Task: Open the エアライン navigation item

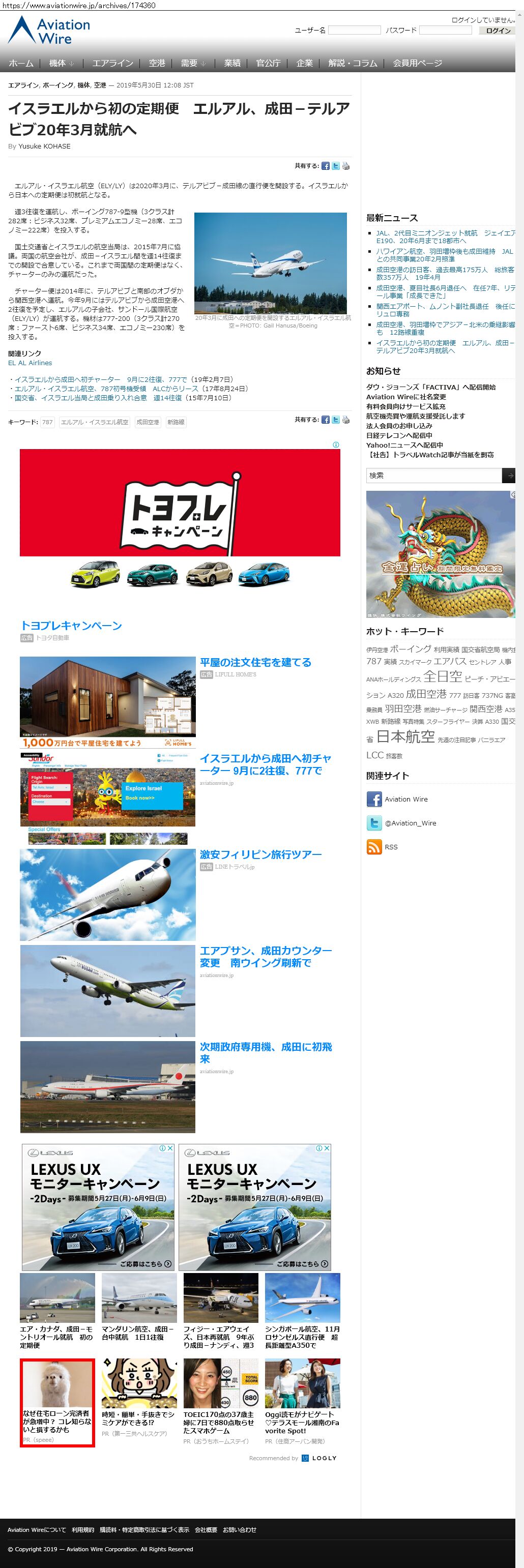Action: coord(112,63)
